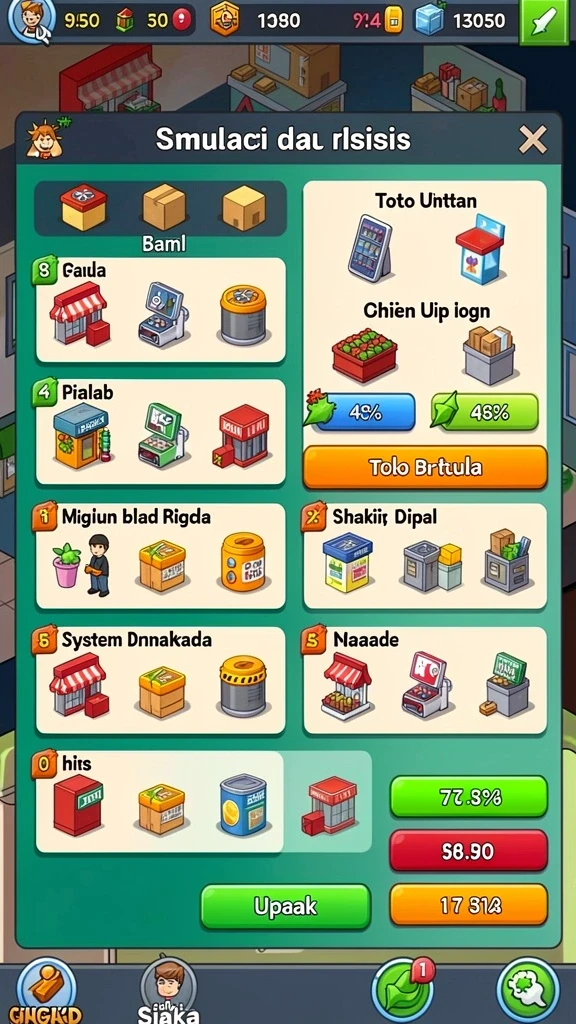Viewport: 576px width, 1024px height.
Task: Select the Migiun blad Rigda card
Action: click(x=161, y=556)
